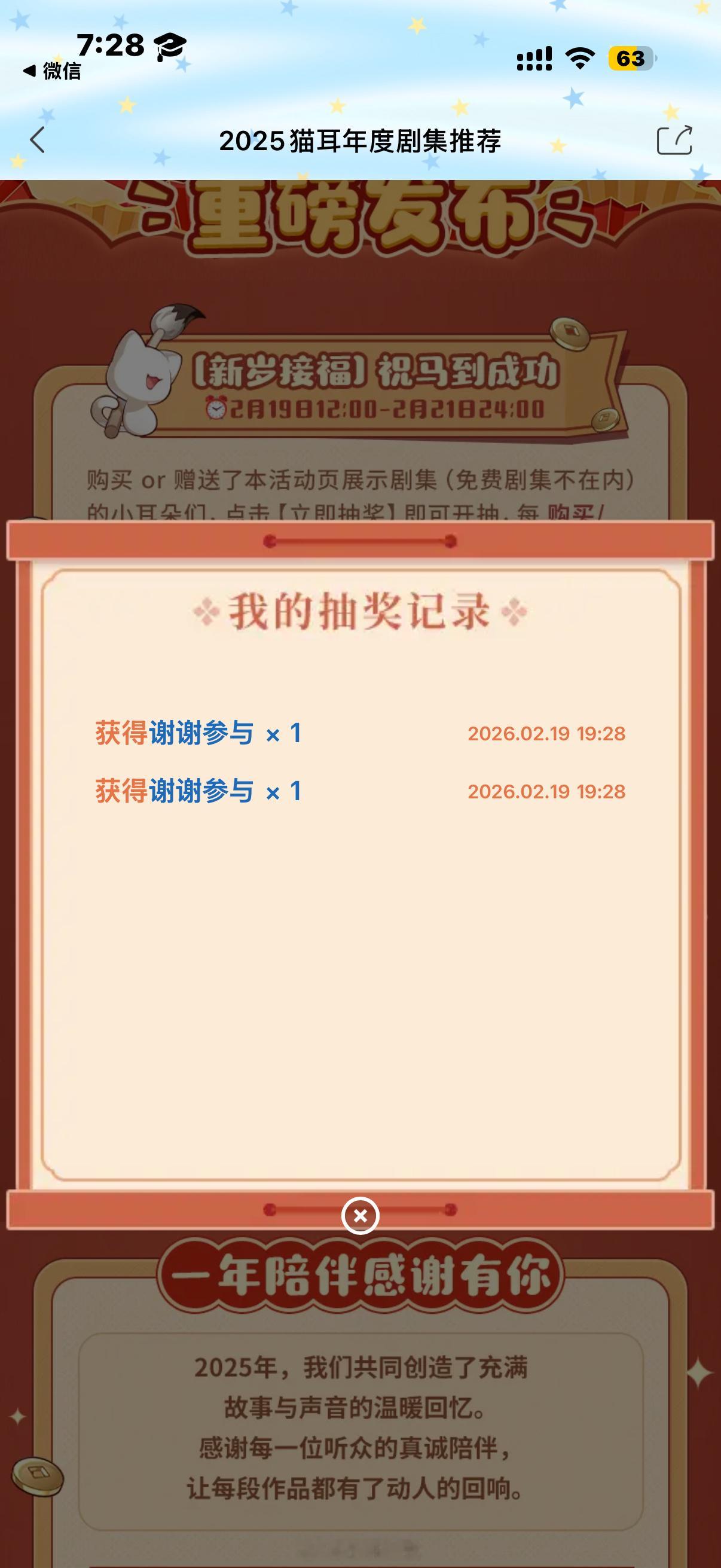This screenshot has height=1568, width=721.
Task: Tap the cellular signal bars indicator
Action: point(534,59)
